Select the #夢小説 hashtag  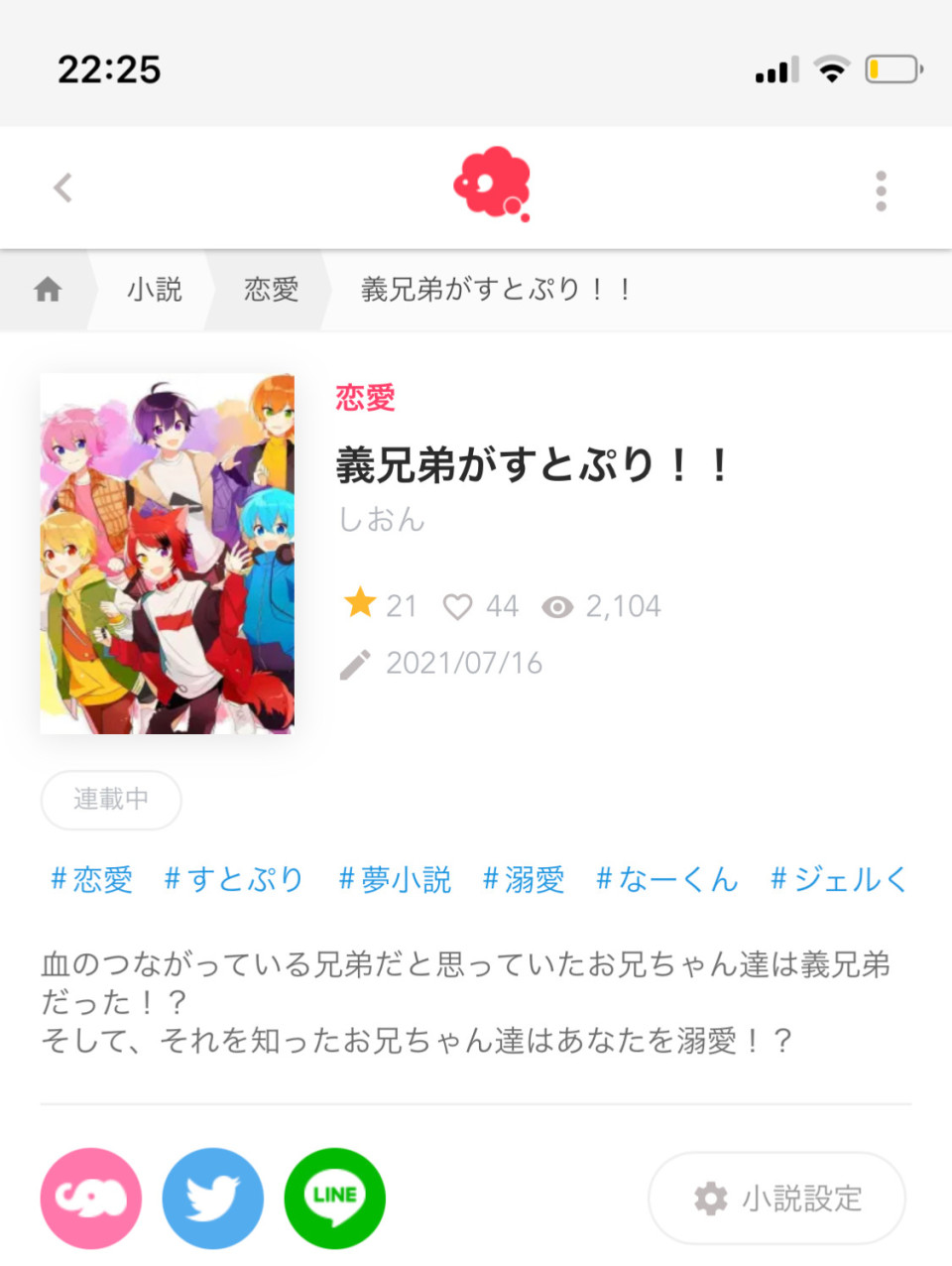pos(395,879)
